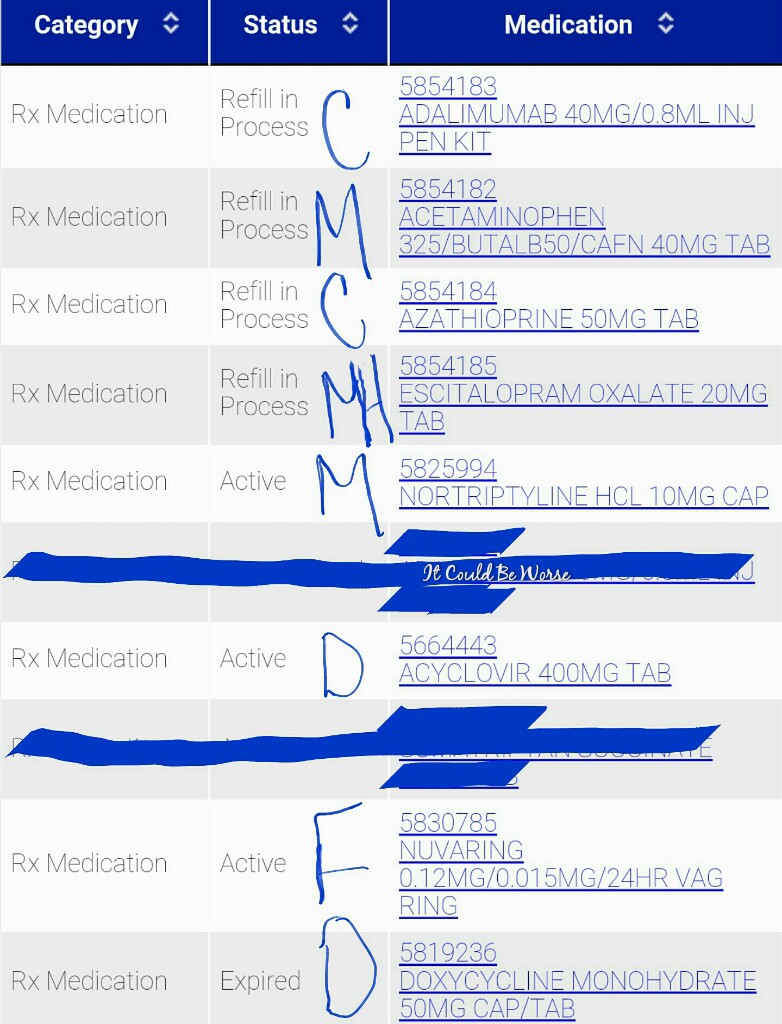Sort the list by Category

pos(171,25)
